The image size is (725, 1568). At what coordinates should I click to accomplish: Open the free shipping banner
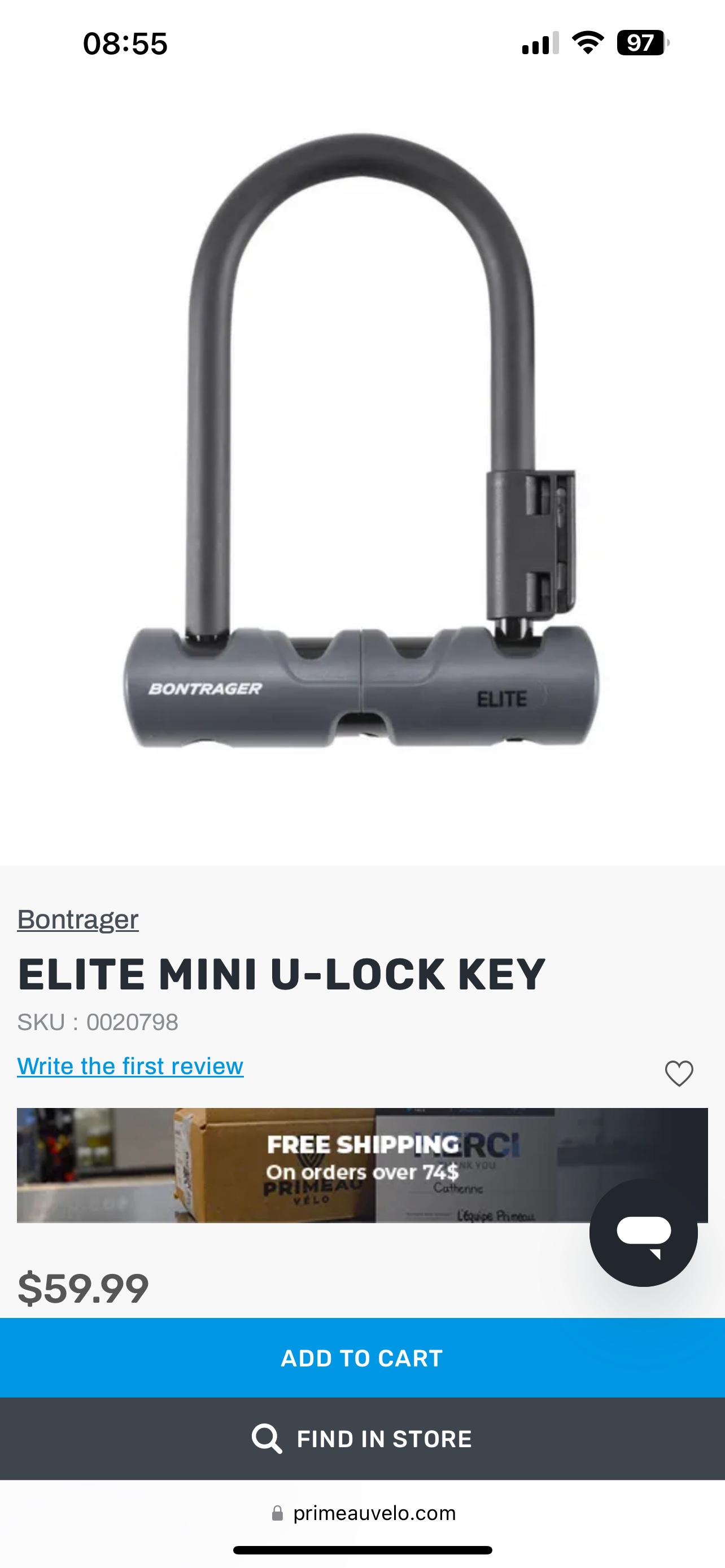pyautogui.click(x=304, y=1165)
